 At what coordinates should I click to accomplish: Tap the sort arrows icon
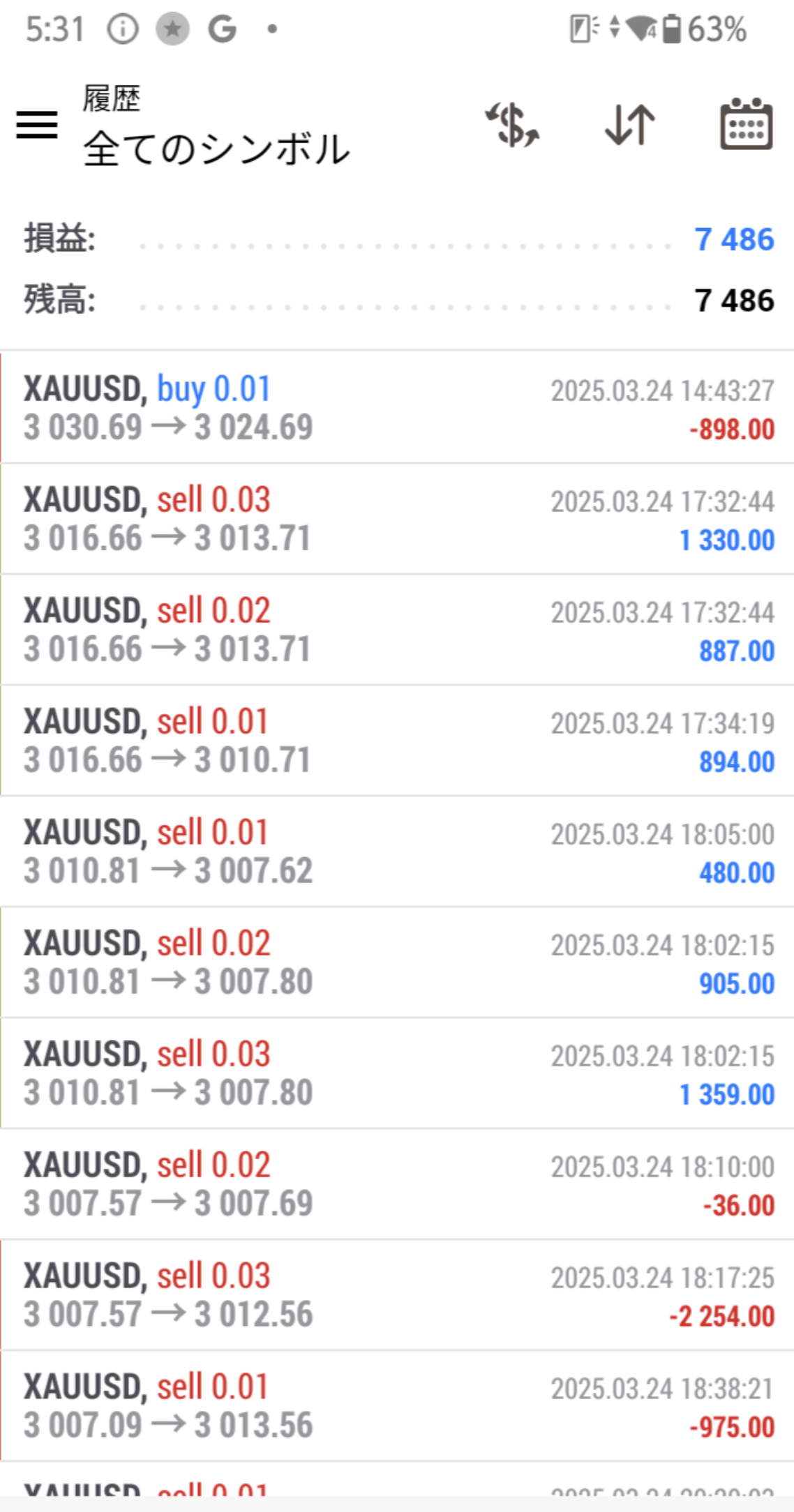(x=630, y=125)
